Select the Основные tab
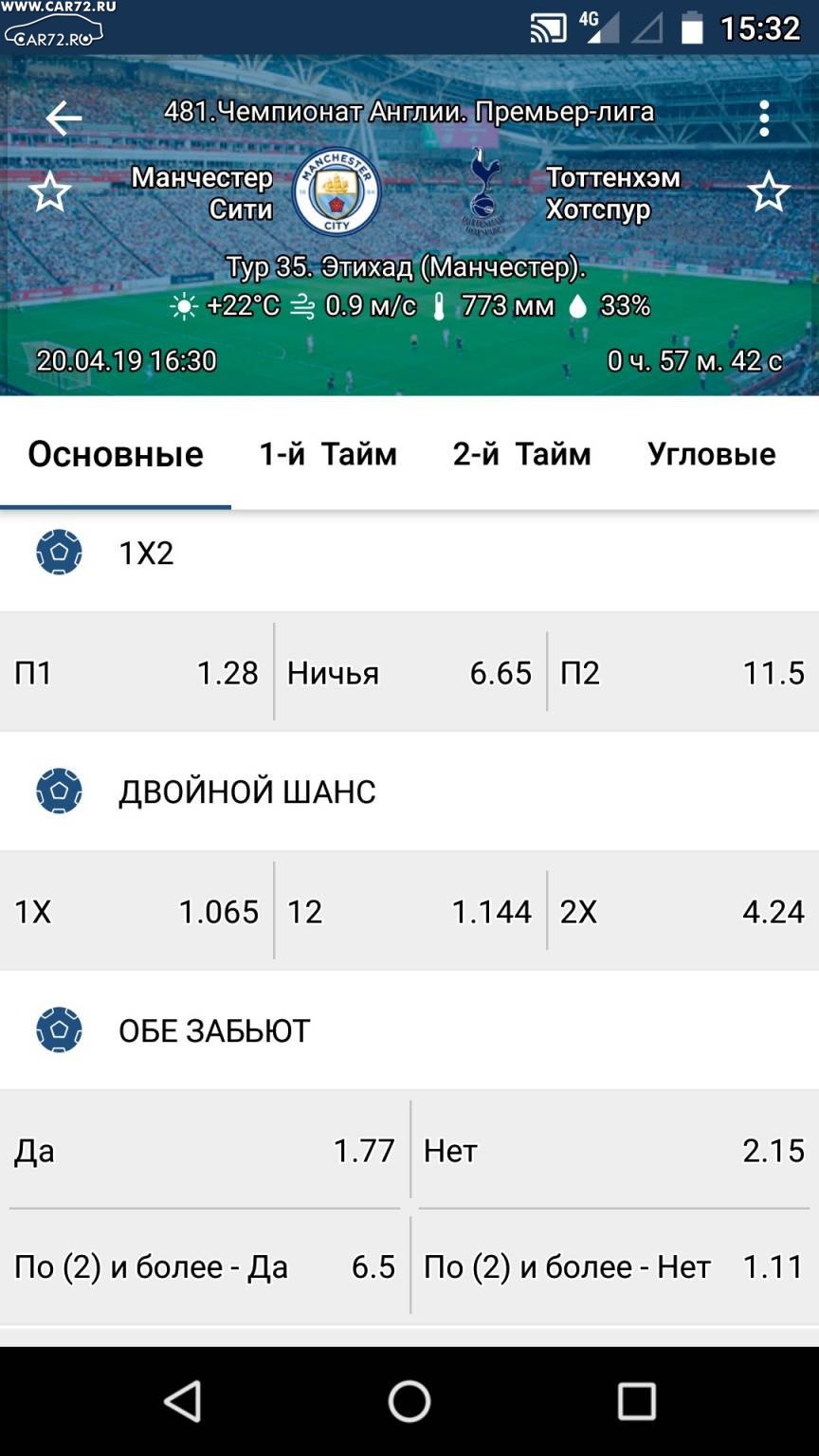Viewport: 819px width, 1456px height. [116, 454]
